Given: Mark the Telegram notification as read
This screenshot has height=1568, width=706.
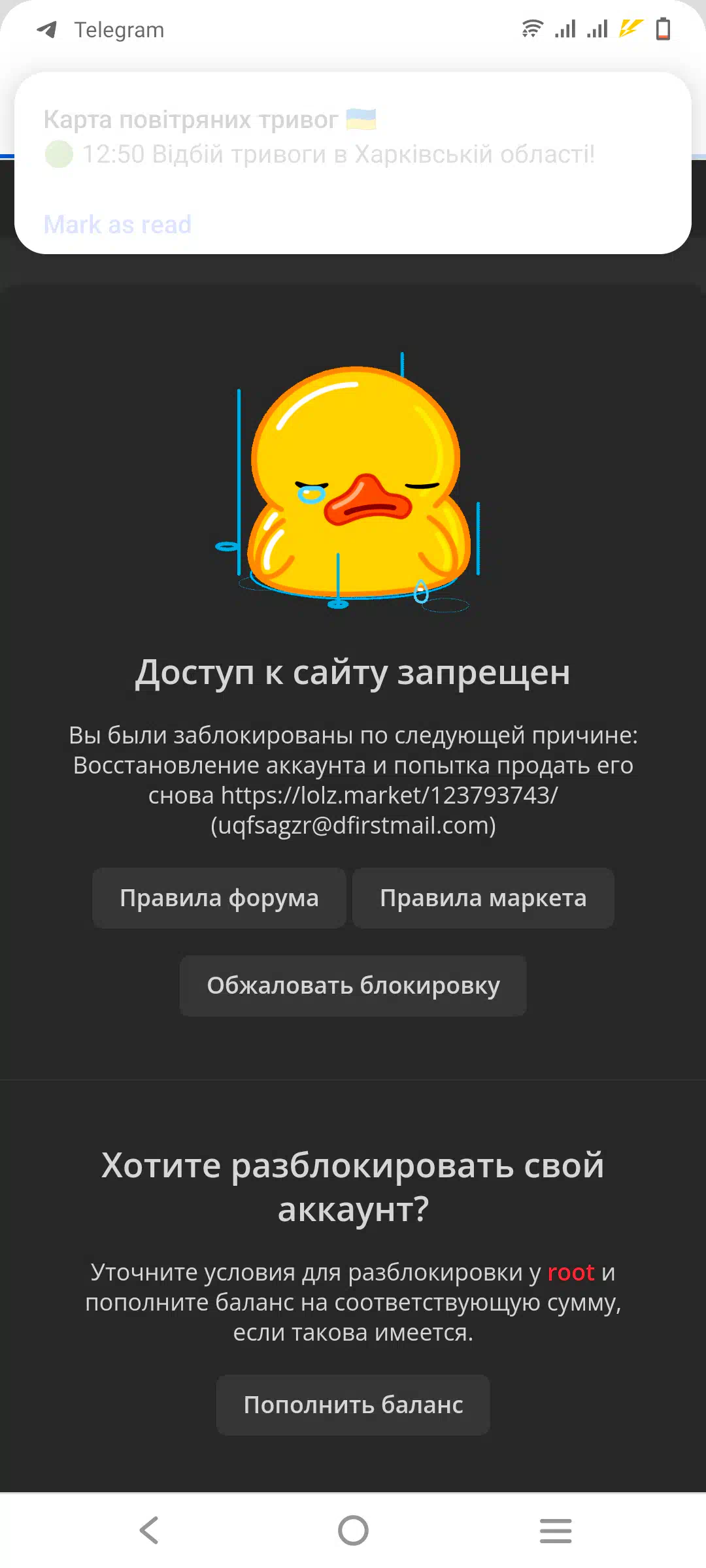Looking at the screenshot, I should coord(118,225).
